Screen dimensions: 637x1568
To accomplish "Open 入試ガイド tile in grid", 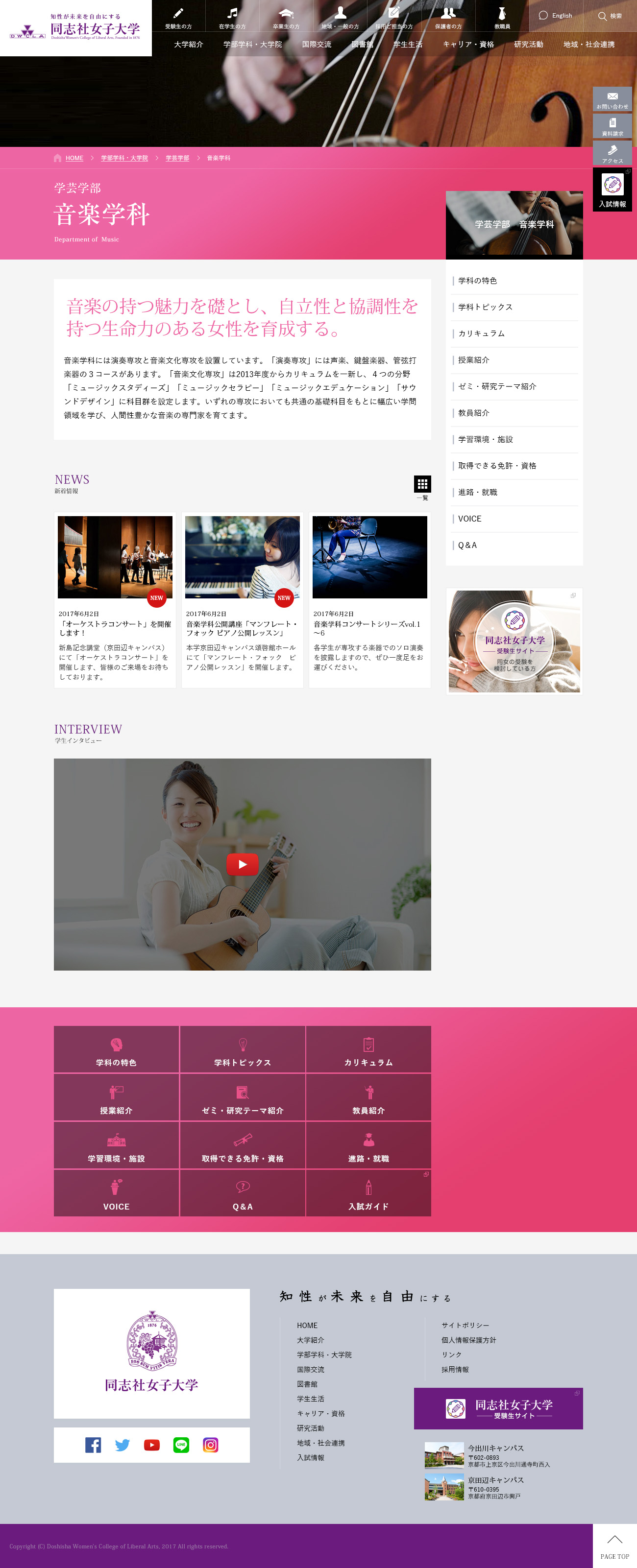I will [368, 1193].
